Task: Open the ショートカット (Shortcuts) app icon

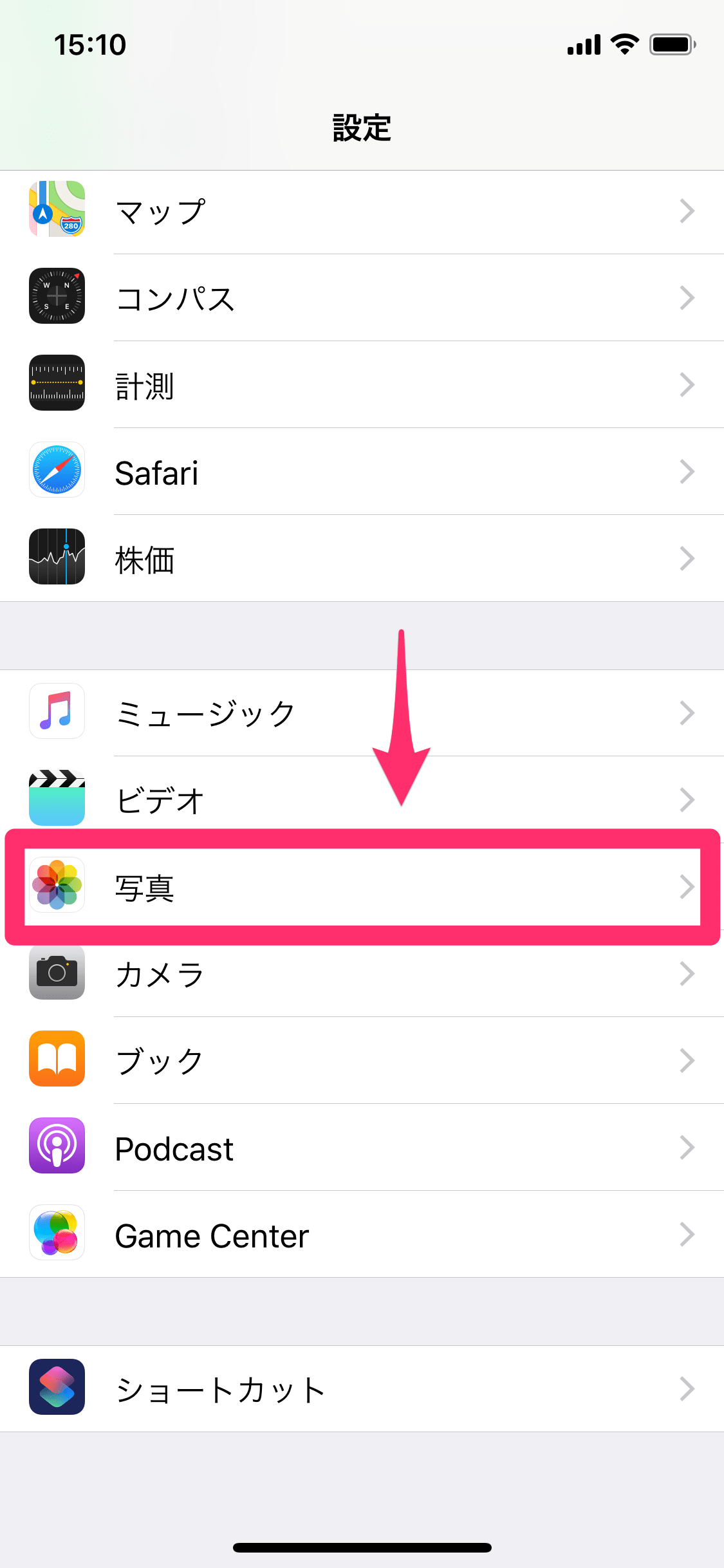Action: (x=57, y=1388)
